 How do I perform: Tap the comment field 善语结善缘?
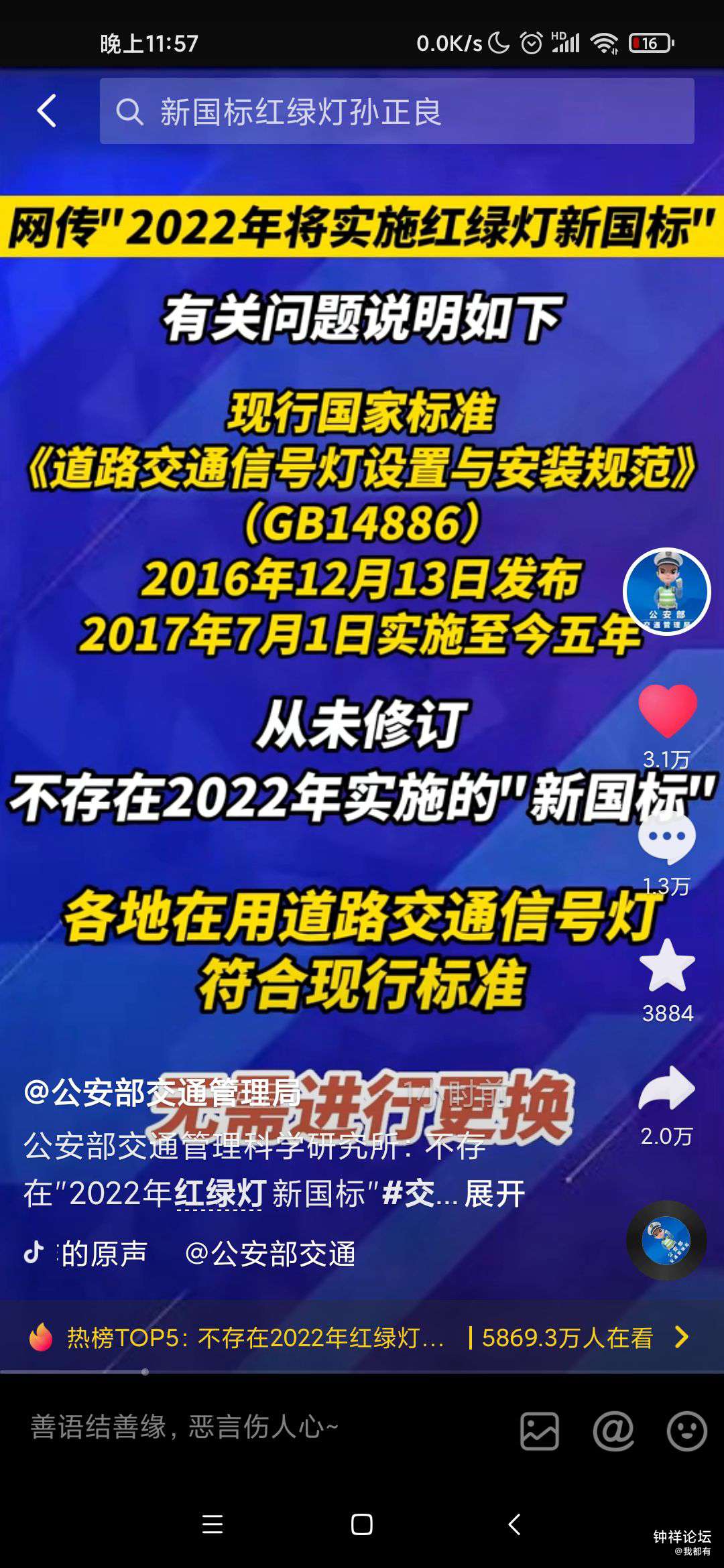255,1427
